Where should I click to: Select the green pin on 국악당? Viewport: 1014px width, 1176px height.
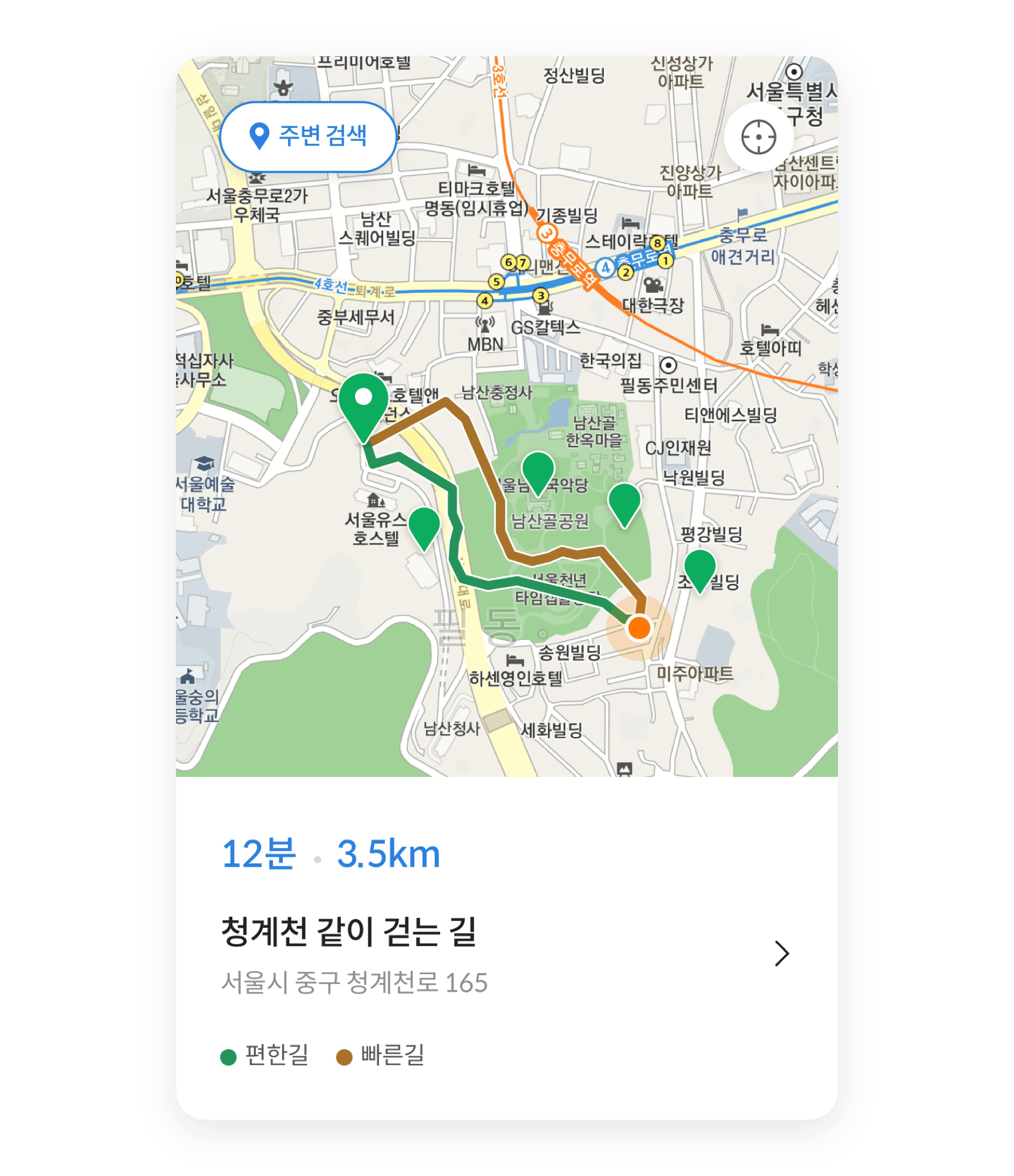point(538,469)
